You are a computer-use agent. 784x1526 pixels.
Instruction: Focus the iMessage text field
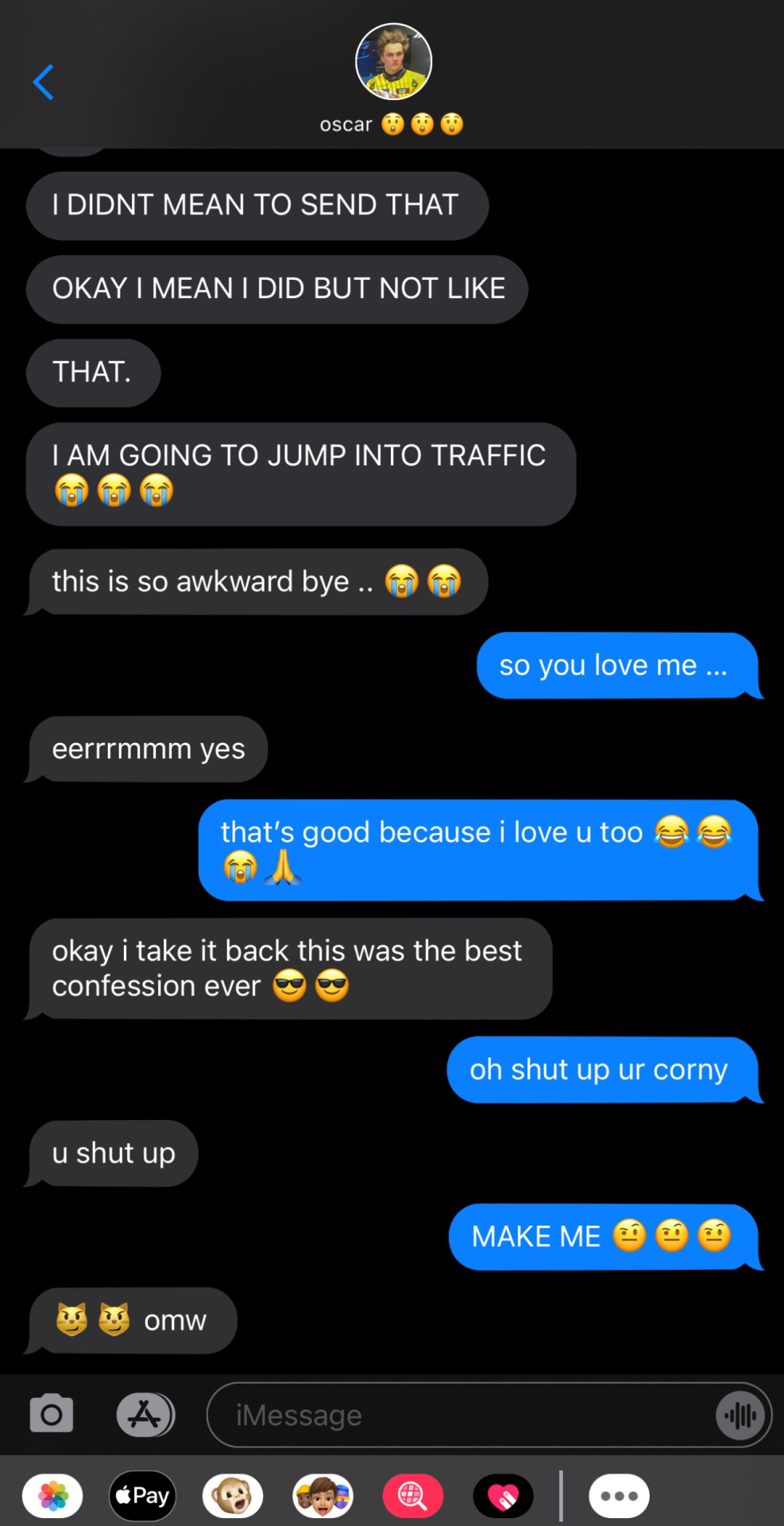click(461, 1415)
